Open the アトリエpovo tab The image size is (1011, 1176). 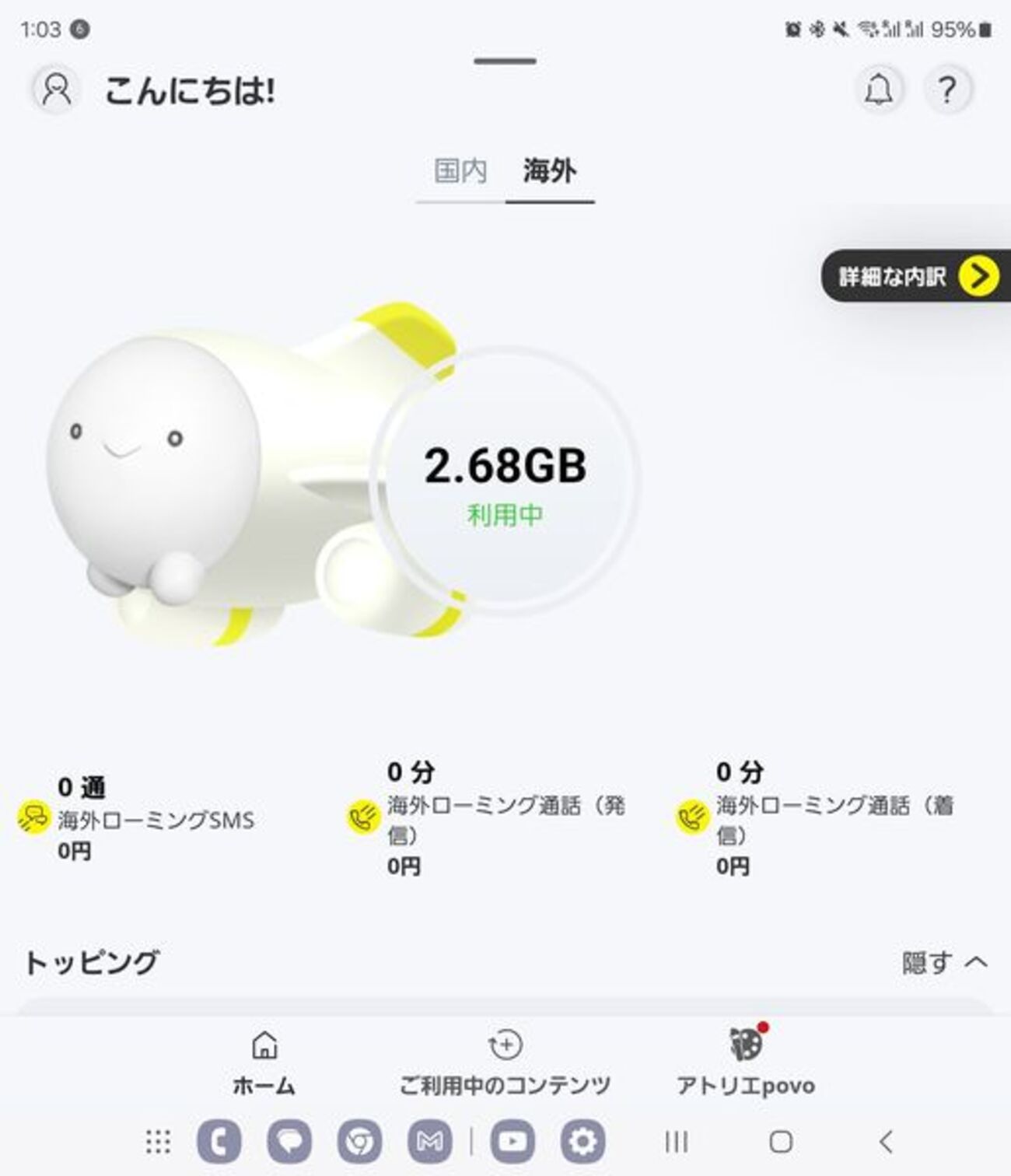(x=746, y=1062)
